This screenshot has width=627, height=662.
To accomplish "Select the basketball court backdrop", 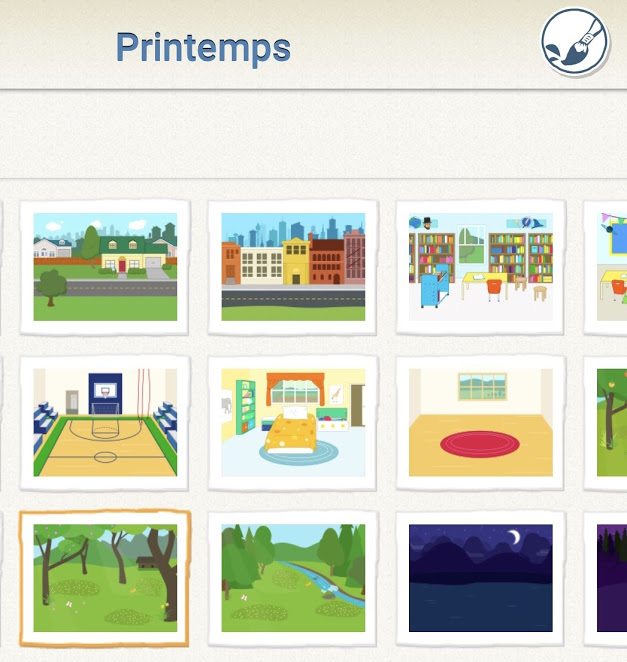I will (105, 422).
